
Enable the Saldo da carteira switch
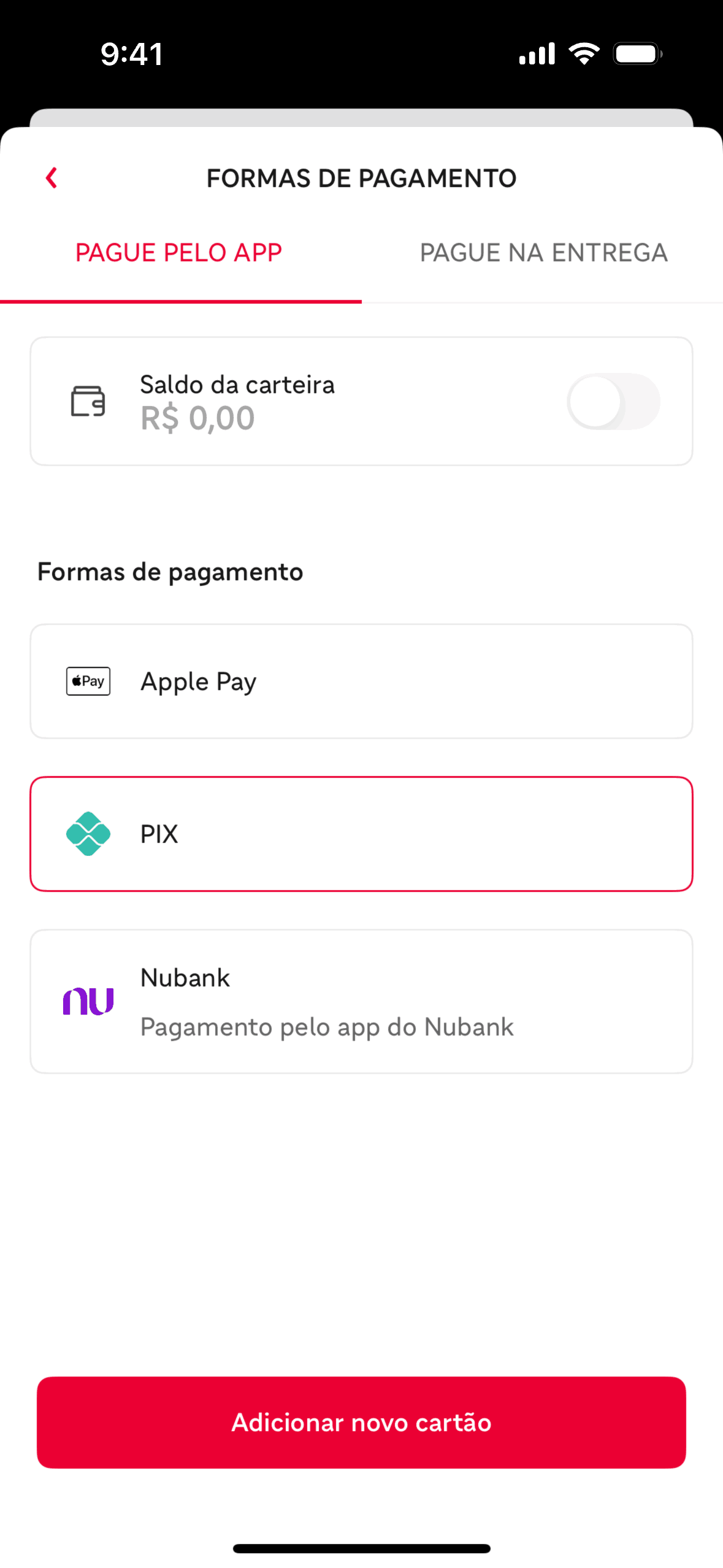click(x=613, y=402)
